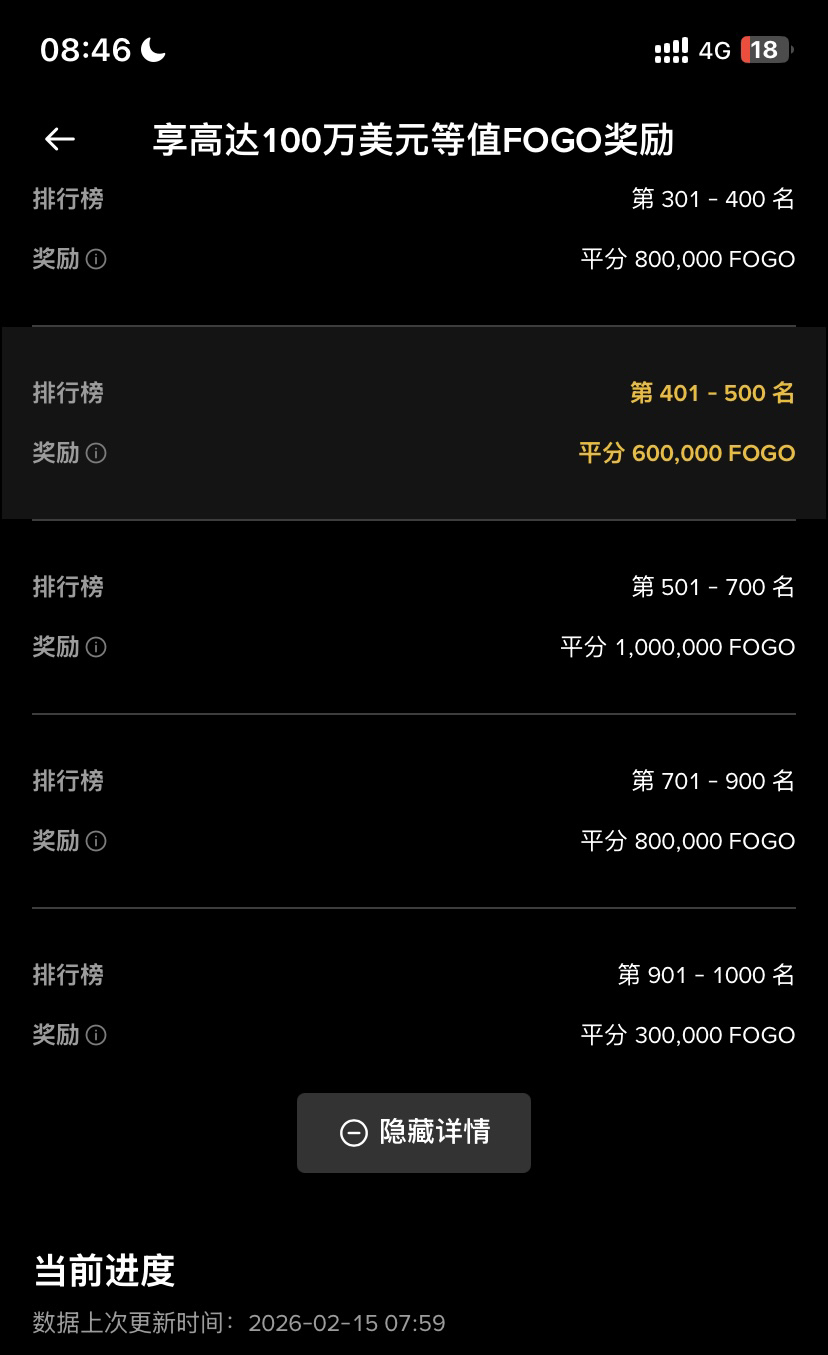Tap the 隐藏详情 button to collapse details
This screenshot has width=828, height=1355.
413,1132
